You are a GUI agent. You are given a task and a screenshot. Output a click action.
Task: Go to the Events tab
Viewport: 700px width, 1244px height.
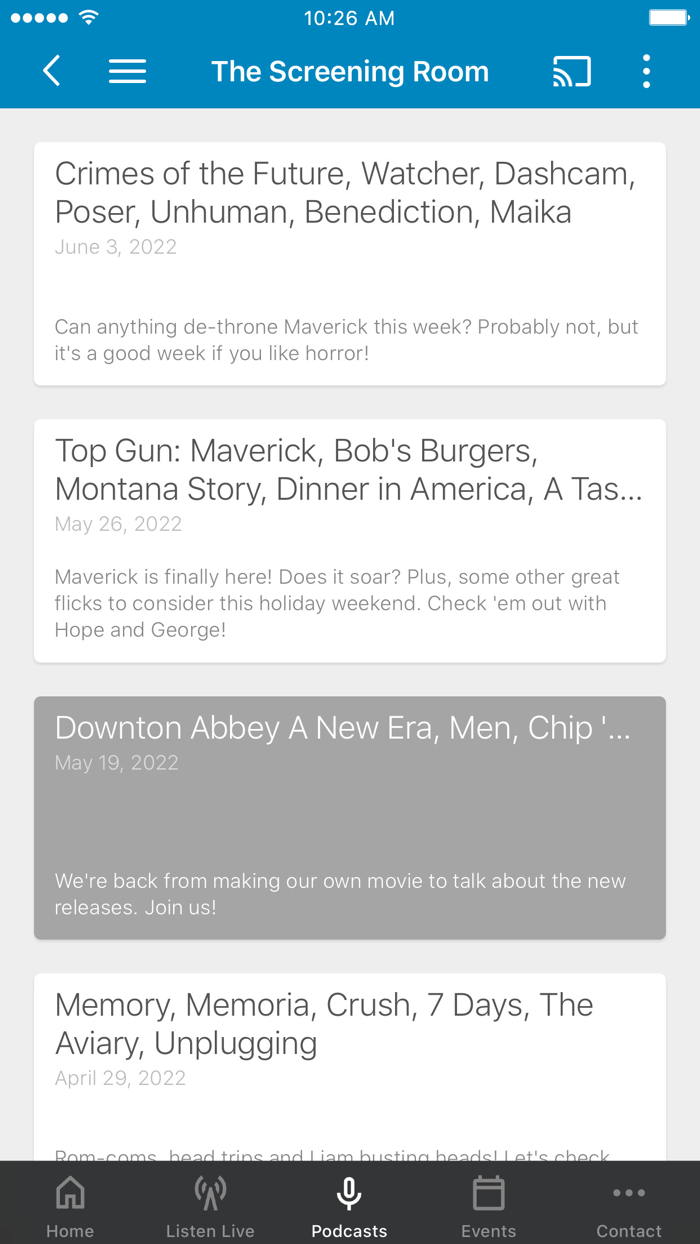[489, 1204]
